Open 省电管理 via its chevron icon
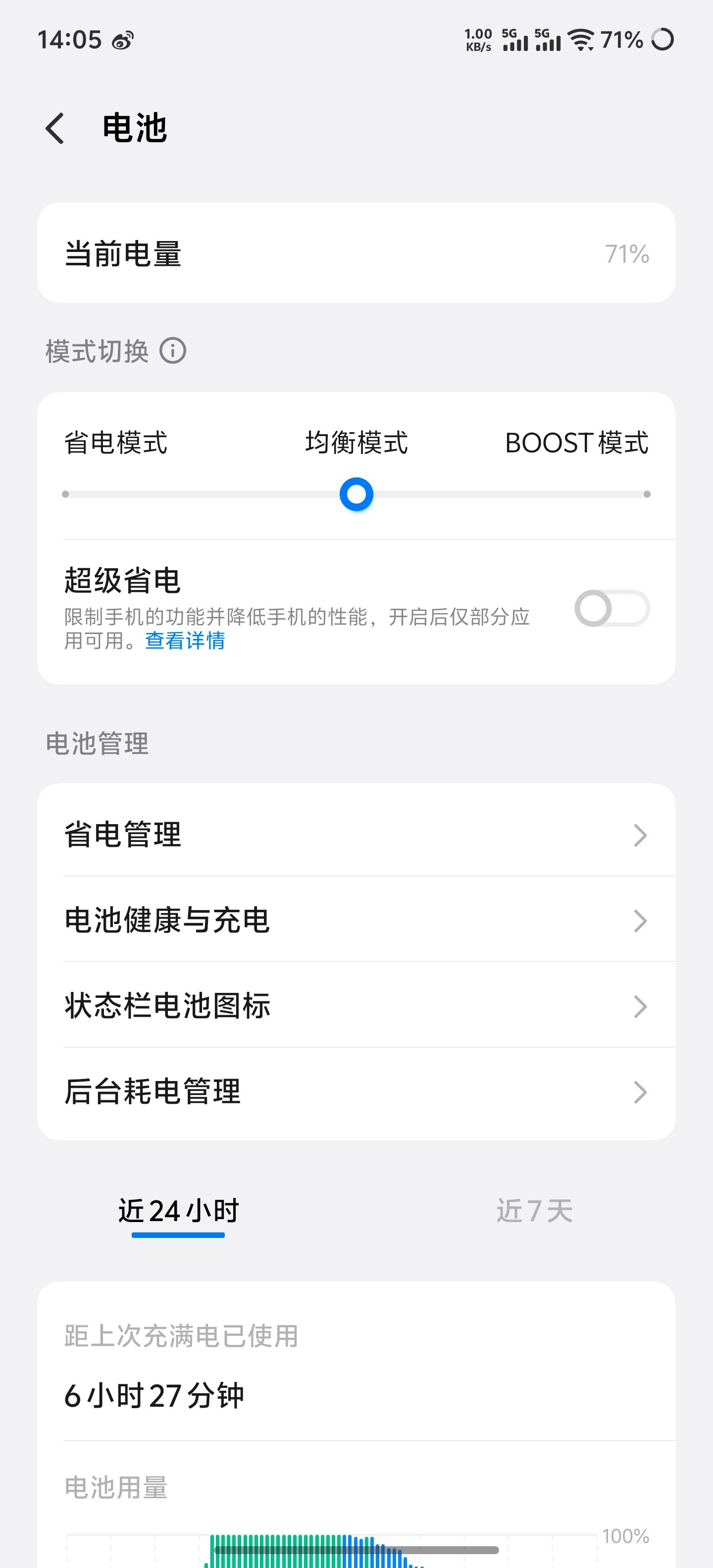The width and height of the screenshot is (713, 1568). (638, 834)
